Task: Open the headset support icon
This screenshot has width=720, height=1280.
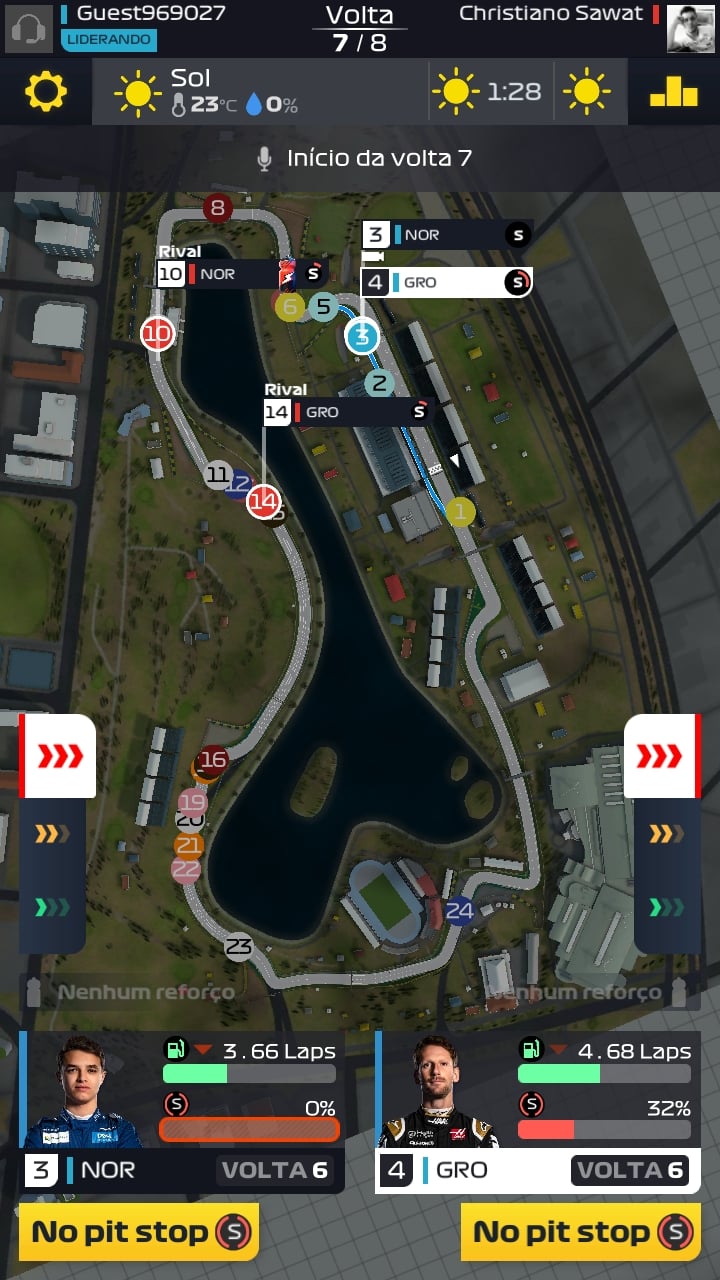Action: point(29,28)
